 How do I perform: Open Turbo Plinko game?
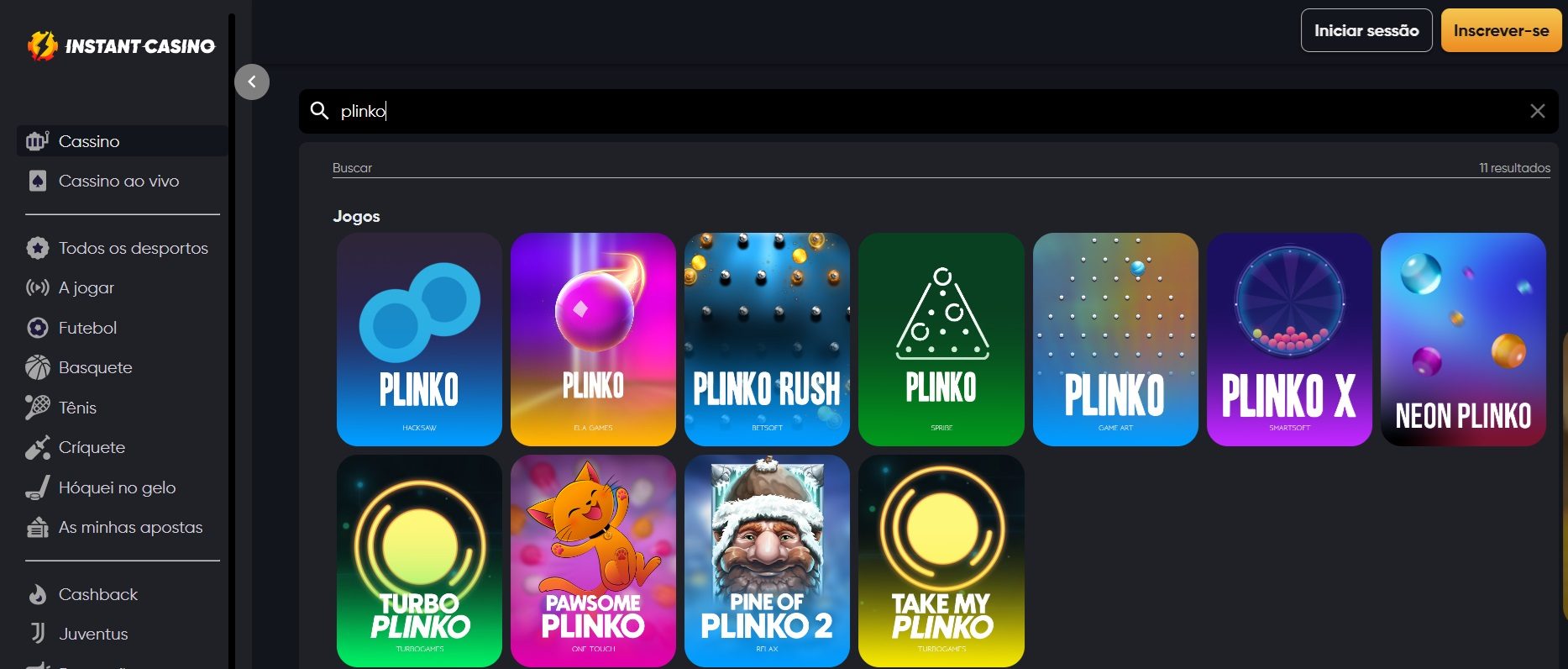[x=419, y=561]
